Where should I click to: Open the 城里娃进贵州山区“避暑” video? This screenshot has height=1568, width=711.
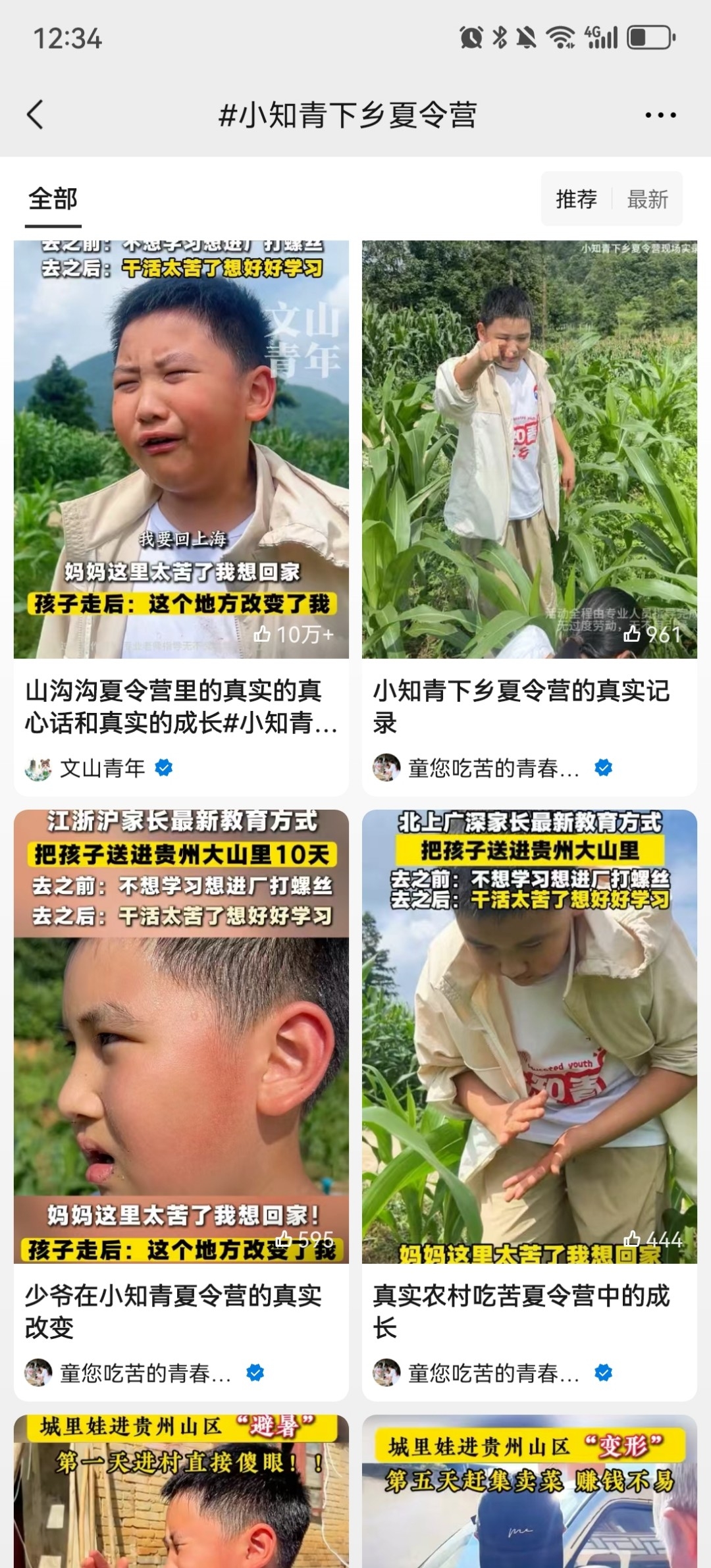point(181,1491)
